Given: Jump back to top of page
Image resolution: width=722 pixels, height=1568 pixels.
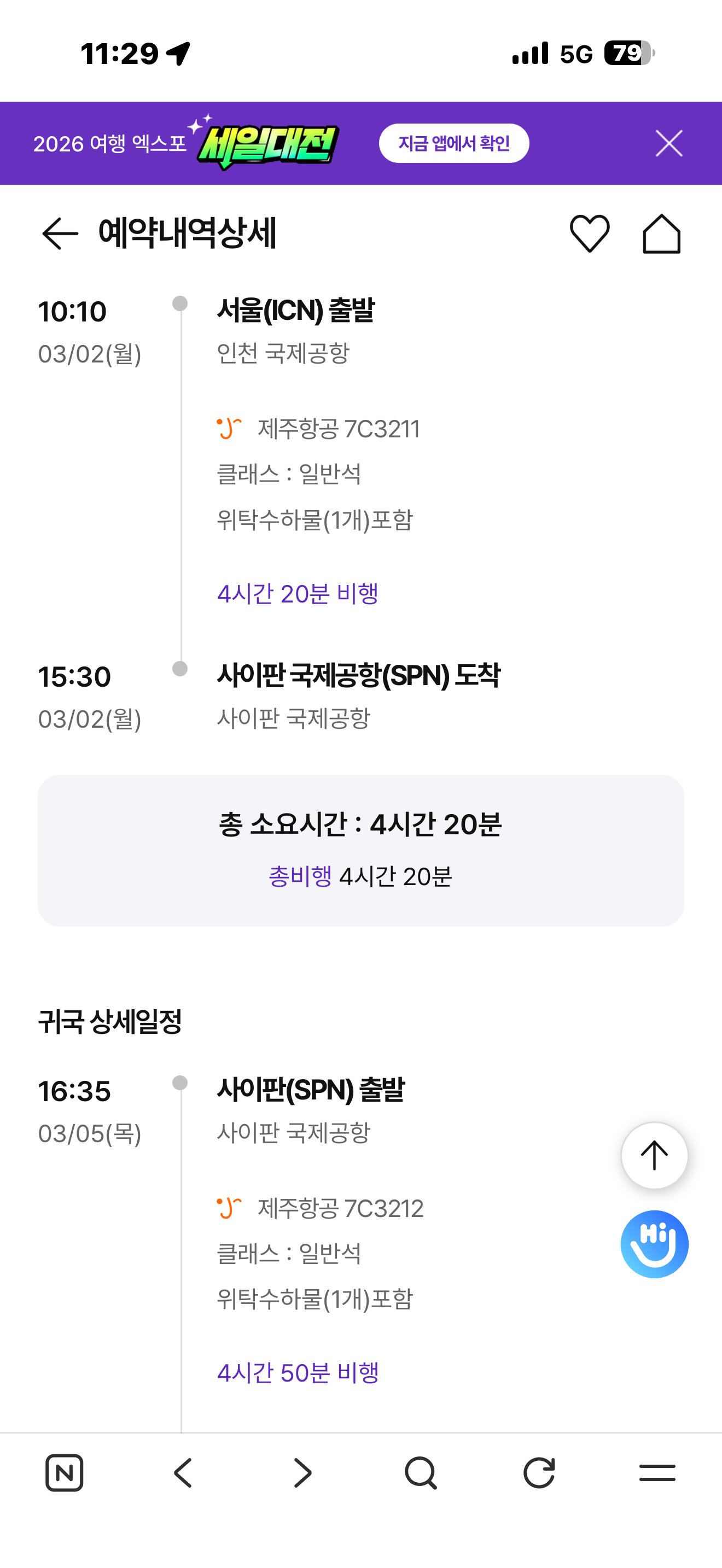Looking at the screenshot, I should point(654,1155).
